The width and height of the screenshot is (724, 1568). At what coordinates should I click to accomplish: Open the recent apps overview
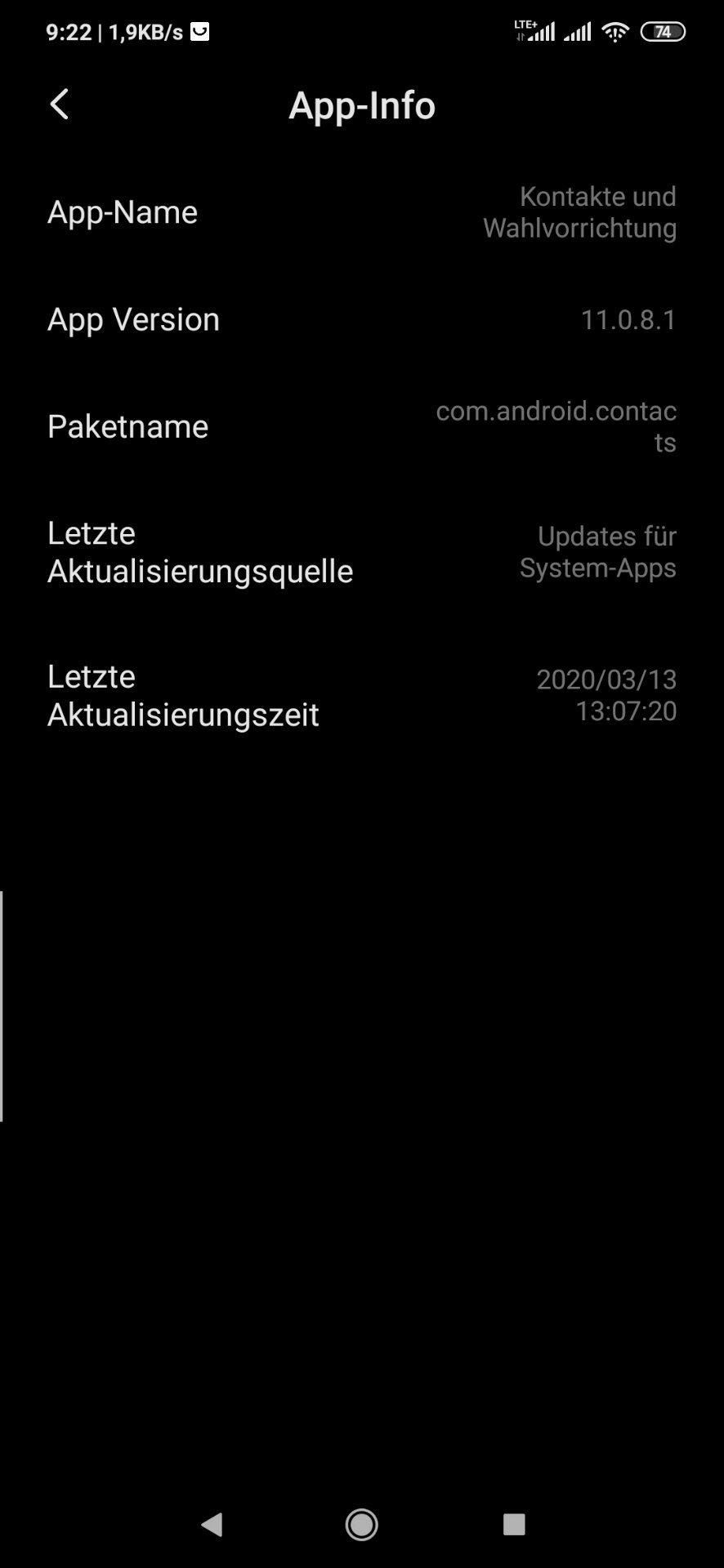click(x=513, y=1524)
